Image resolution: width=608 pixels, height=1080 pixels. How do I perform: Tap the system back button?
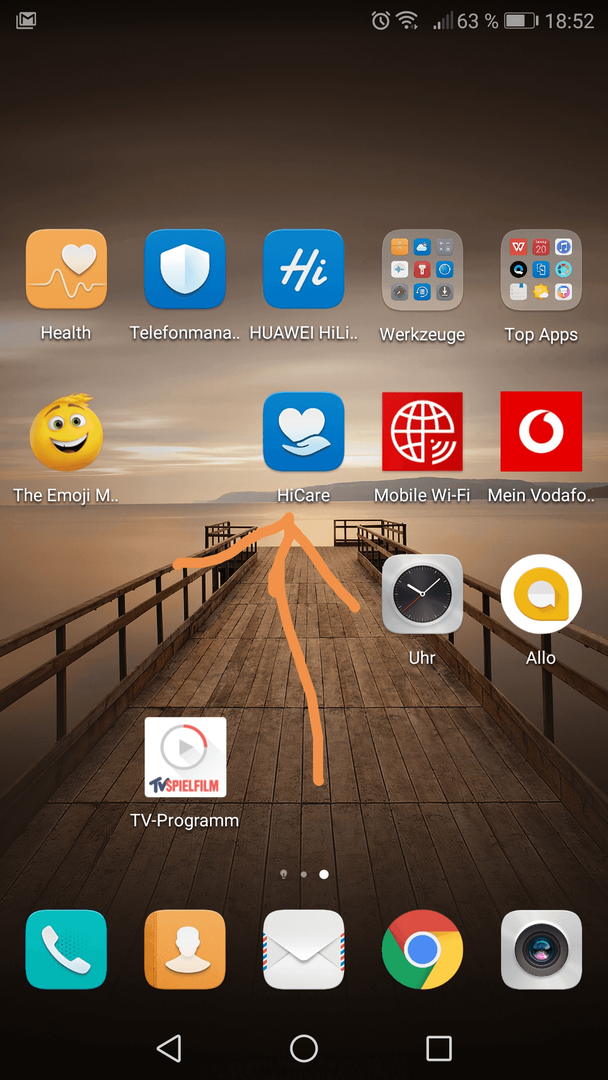coord(169,1047)
